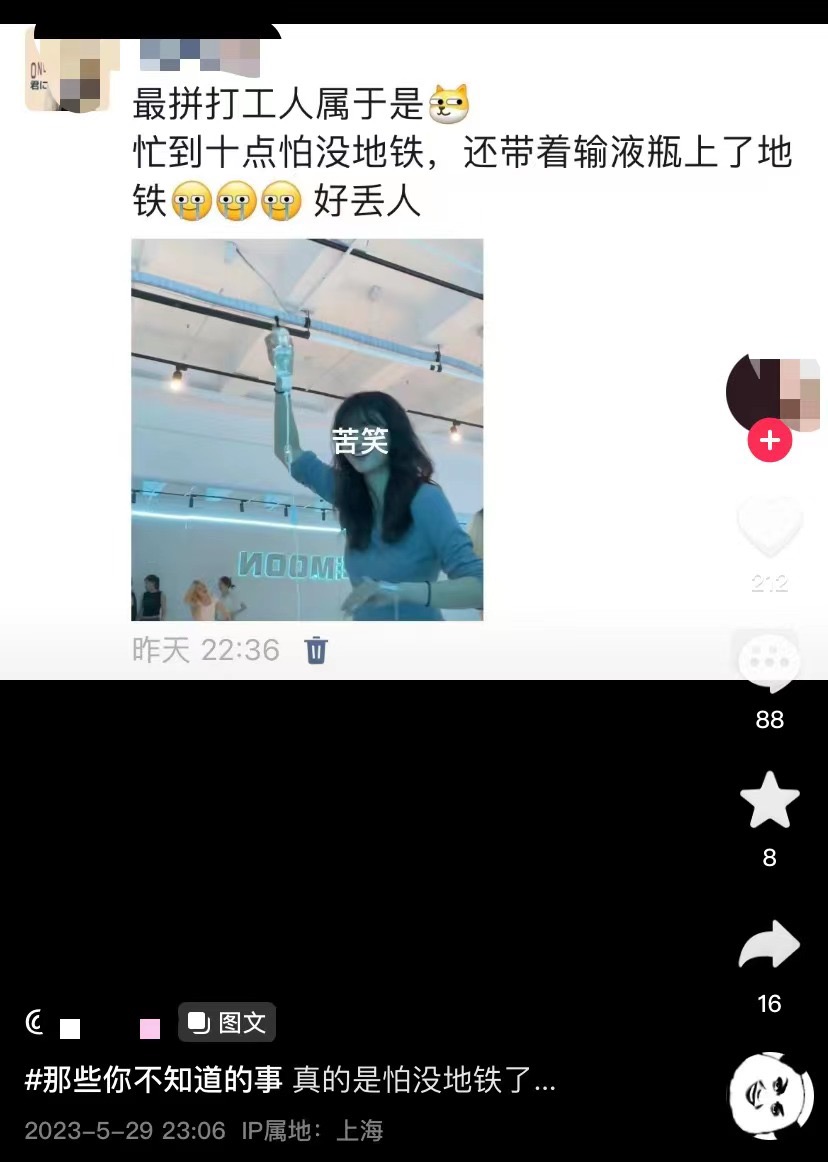The height and width of the screenshot is (1162, 828).
Task: Tap the 图文 tag
Action: (227, 1022)
